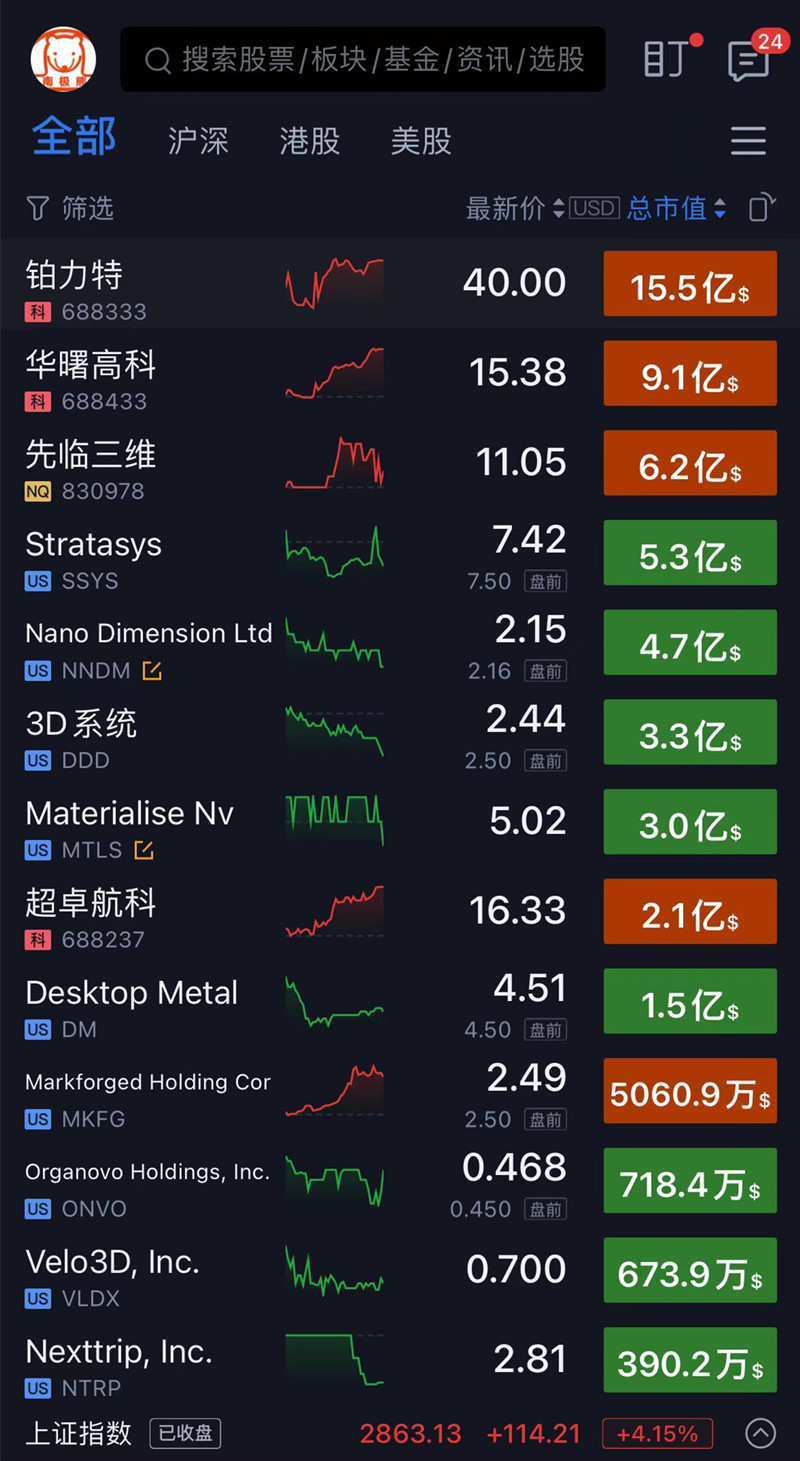Sort by 总市值 column

(x=676, y=208)
